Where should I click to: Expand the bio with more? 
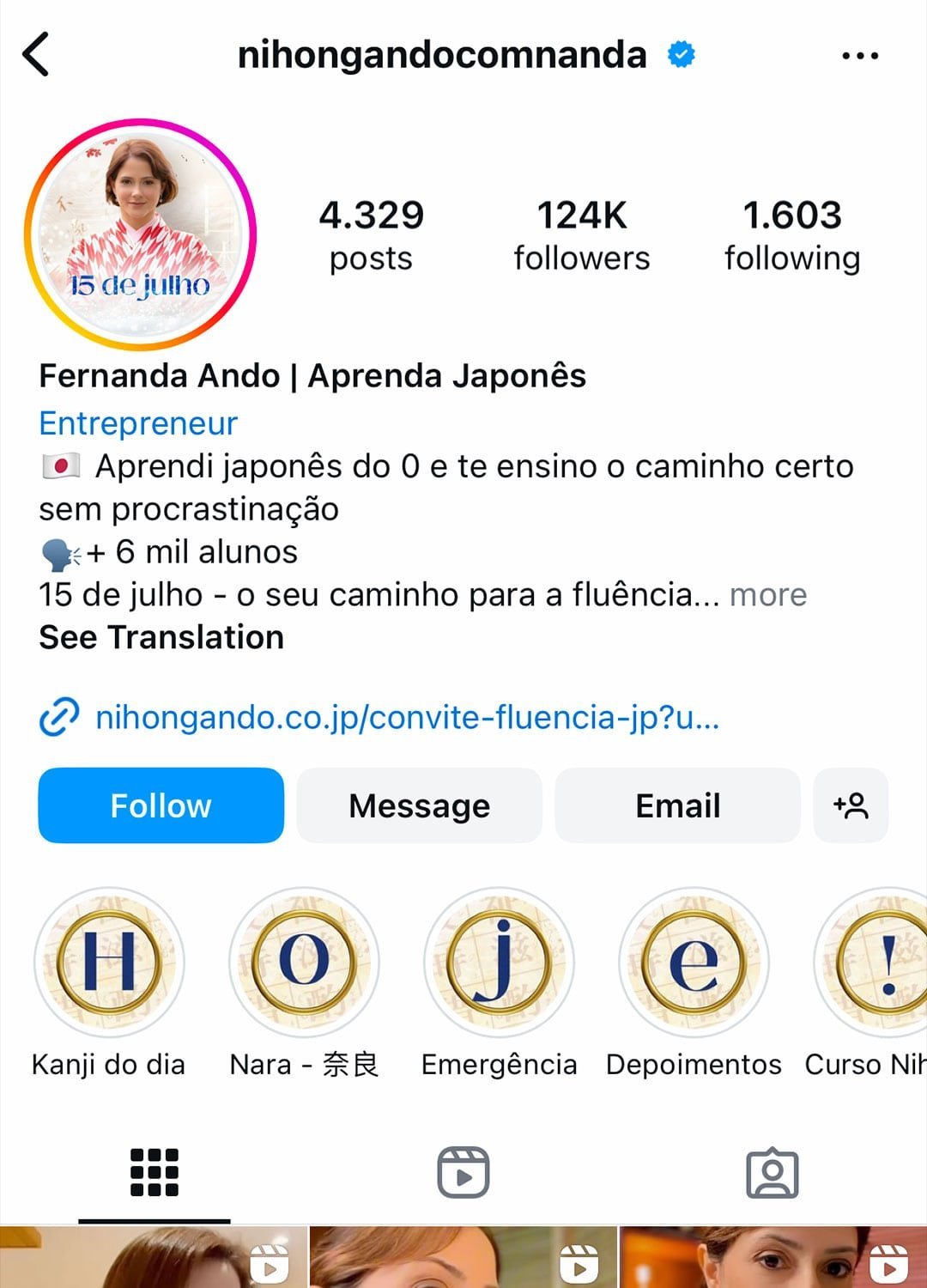(768, 595)
